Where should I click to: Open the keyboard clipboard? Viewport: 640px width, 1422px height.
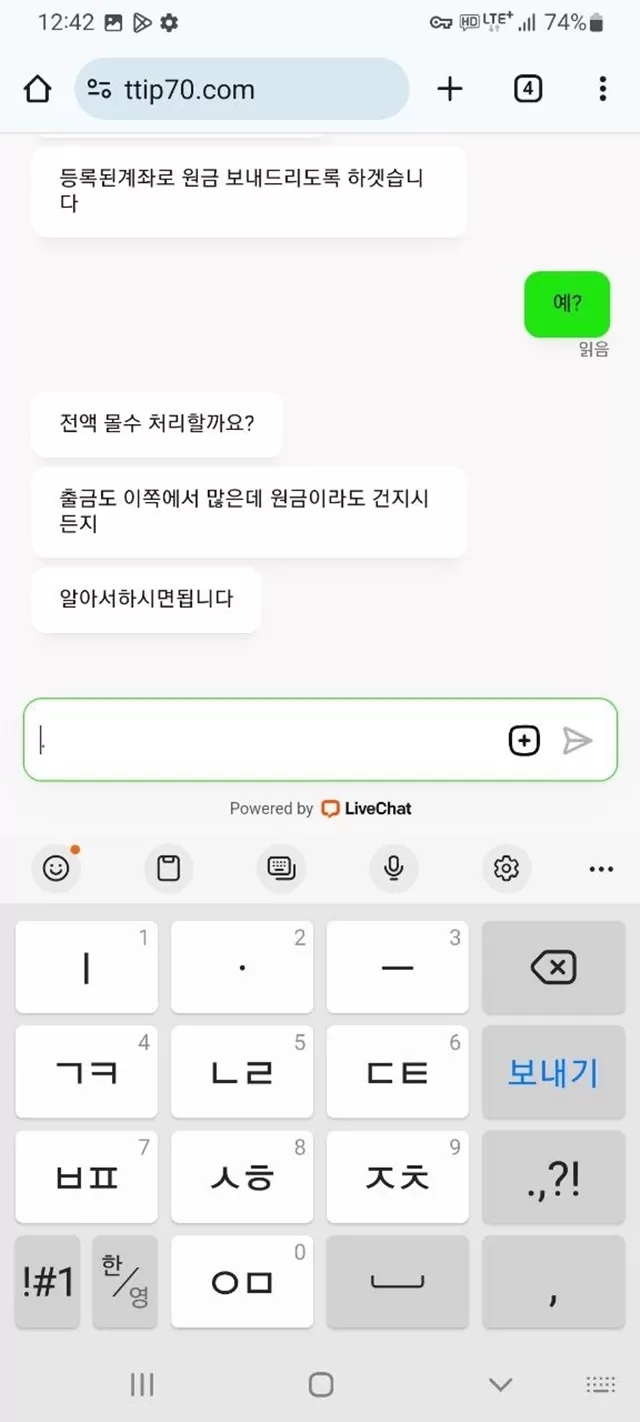pos(169,868)
